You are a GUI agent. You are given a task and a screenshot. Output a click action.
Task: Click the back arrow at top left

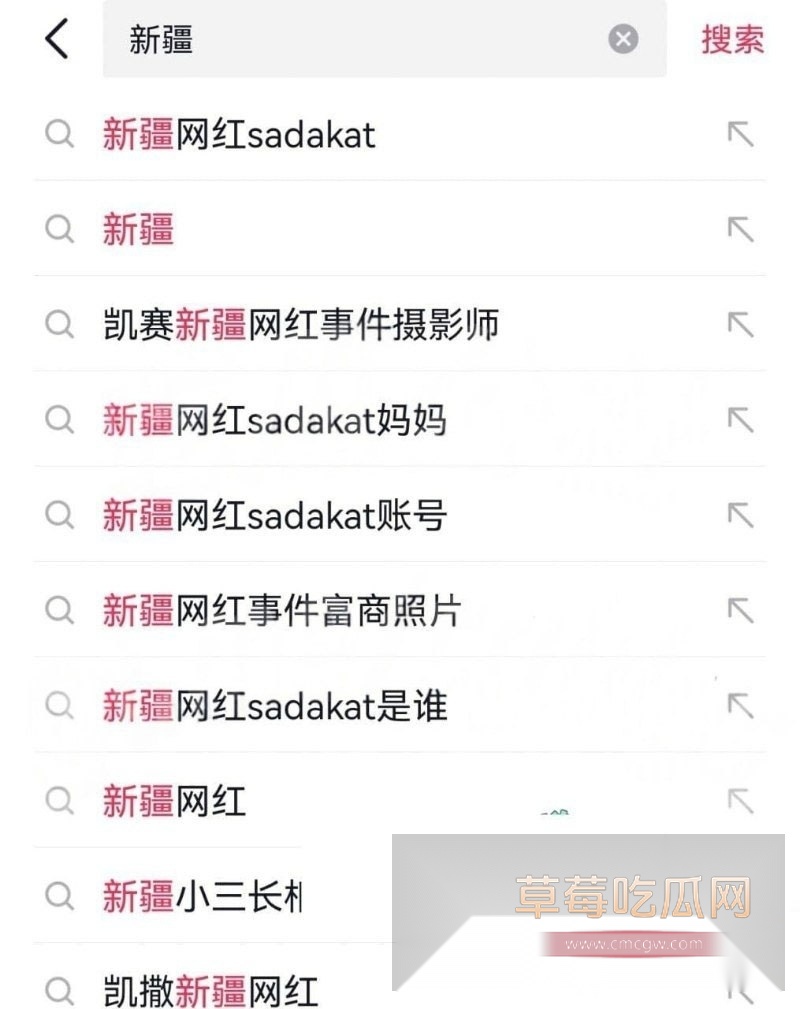click(55, 39)
